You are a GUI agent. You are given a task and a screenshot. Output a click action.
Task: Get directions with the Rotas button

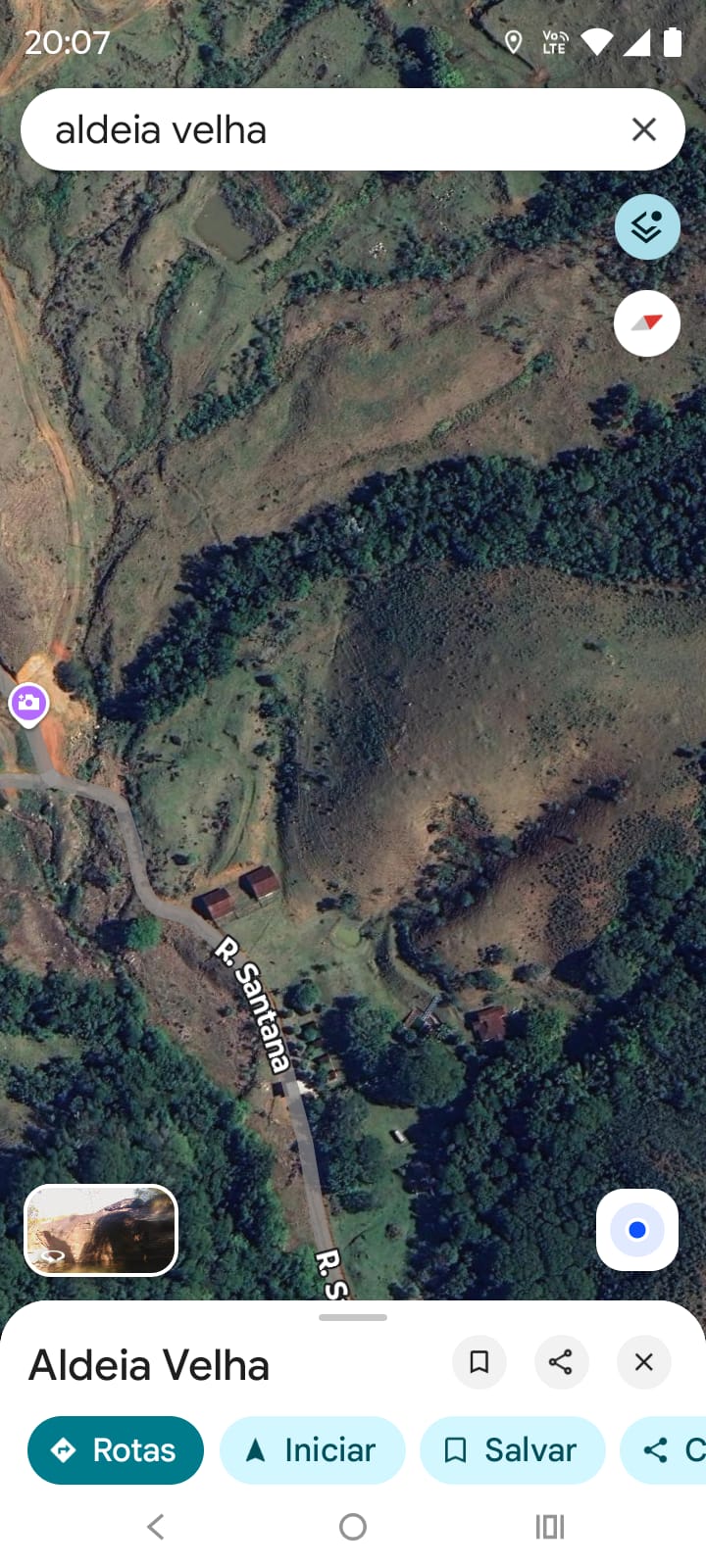pyautogui.click(x=116, y=1450)
